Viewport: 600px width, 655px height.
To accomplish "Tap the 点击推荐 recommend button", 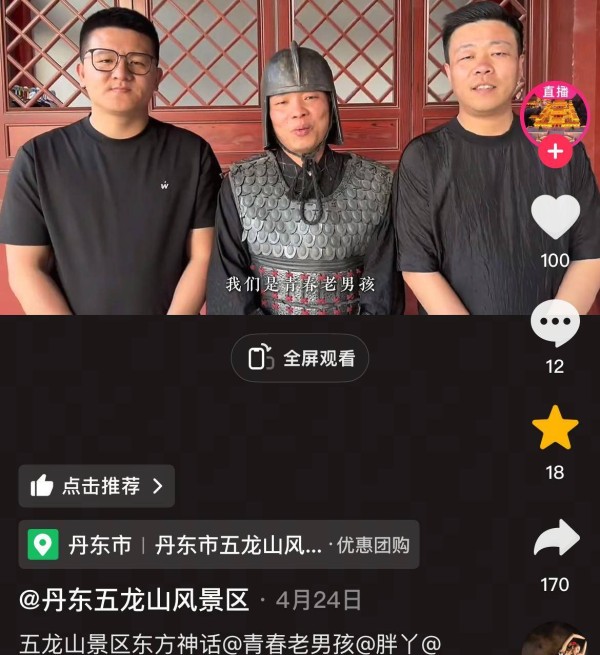I will pos(96,486).
